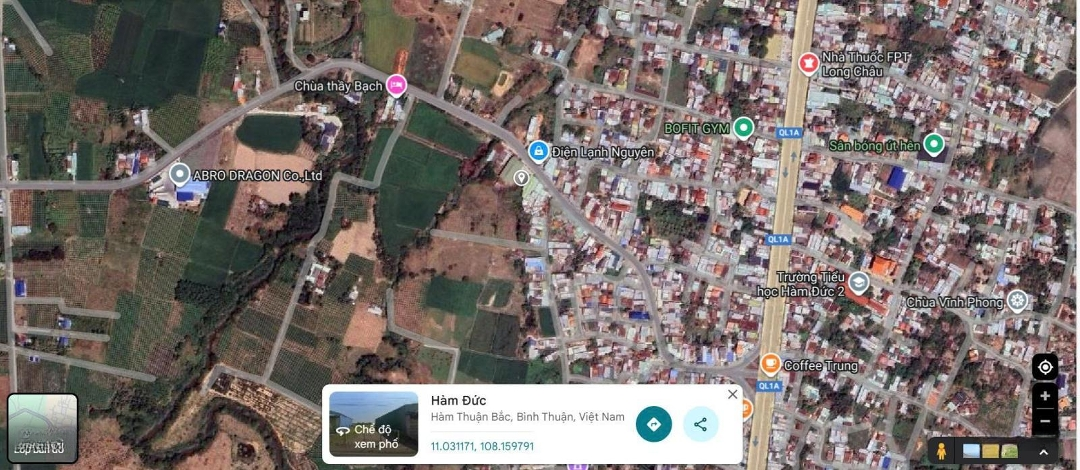This screenshot has height=470, width=1080.
Task: Select the BOFIT GYM place marker
Action: [743, 128]
